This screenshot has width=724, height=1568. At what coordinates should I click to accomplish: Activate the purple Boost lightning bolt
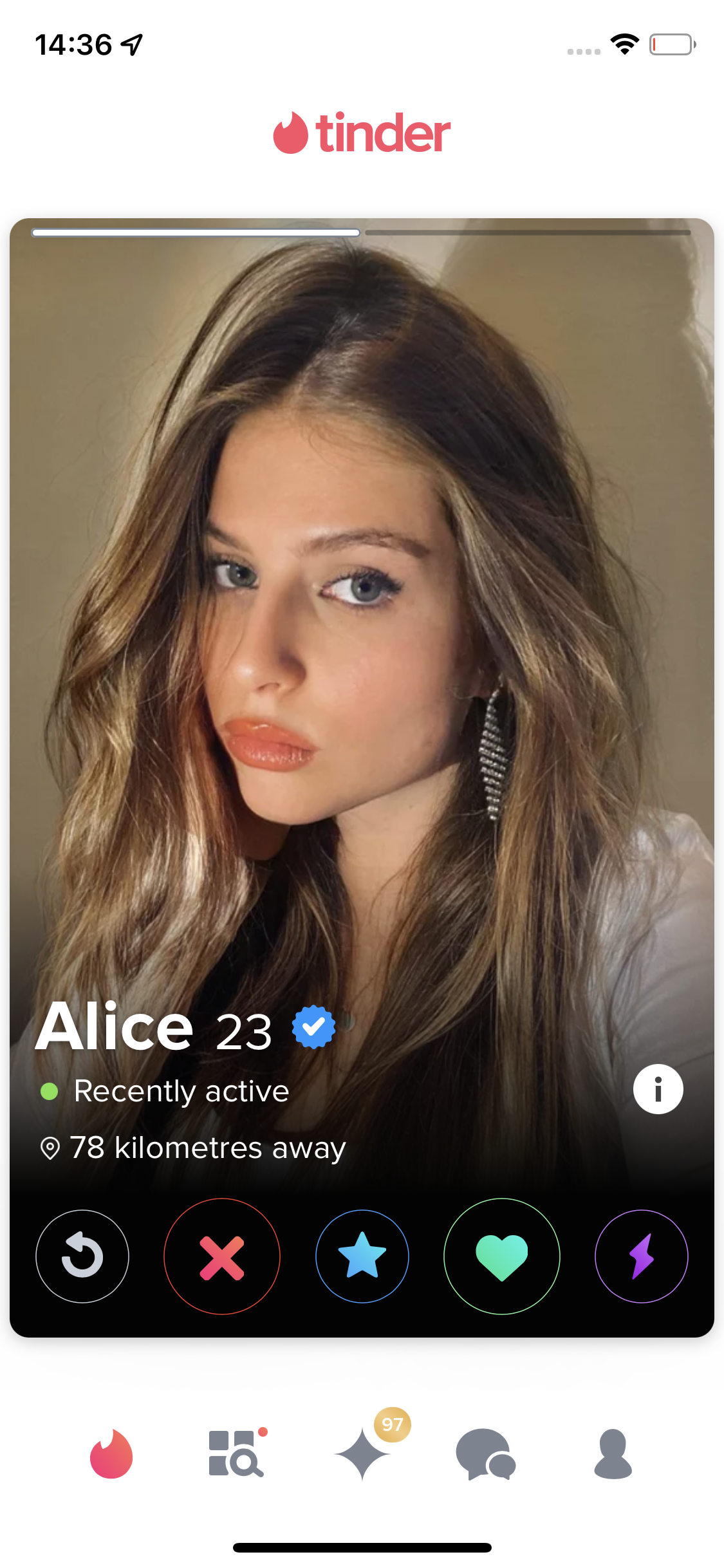pos(642,1256)
